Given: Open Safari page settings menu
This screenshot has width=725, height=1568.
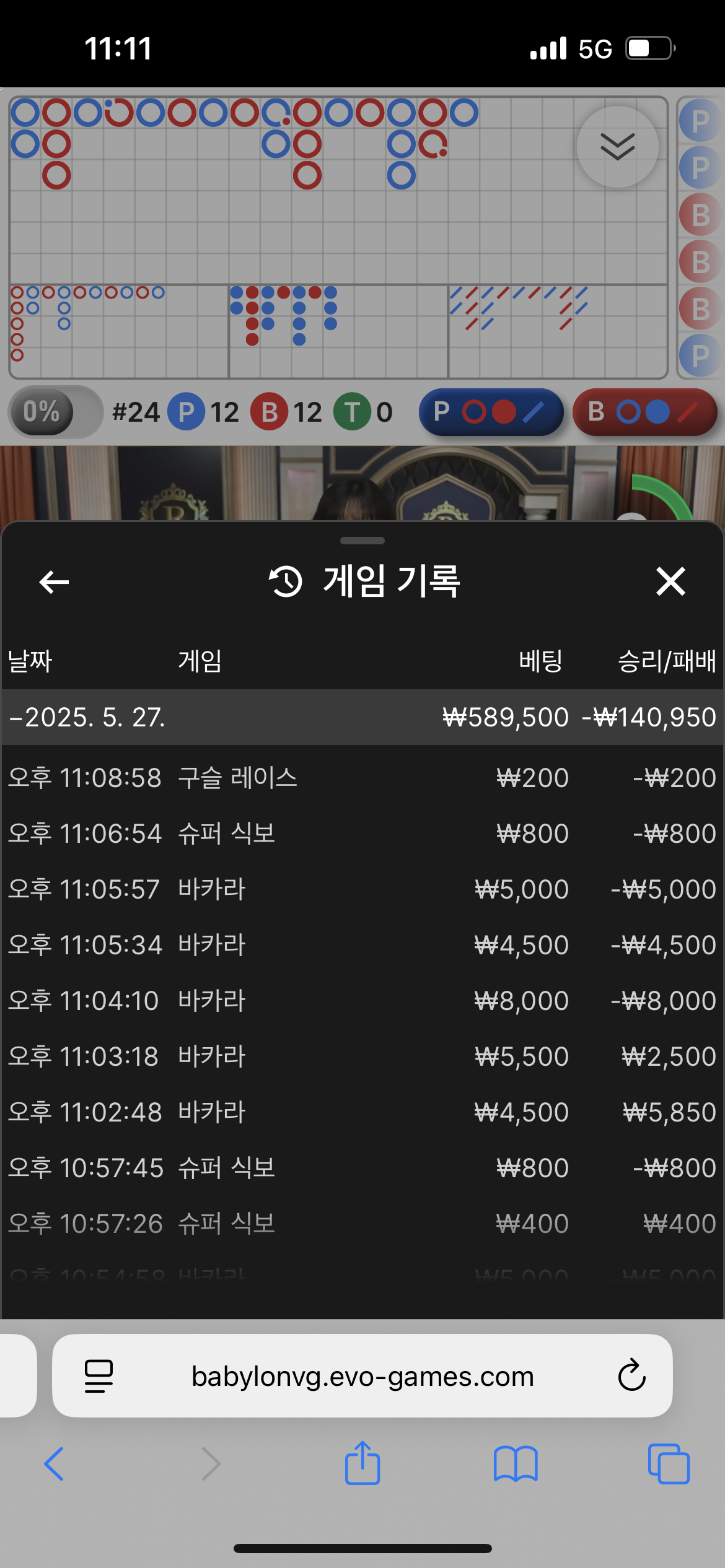Looking at the screenshot, I should 99,1376.
